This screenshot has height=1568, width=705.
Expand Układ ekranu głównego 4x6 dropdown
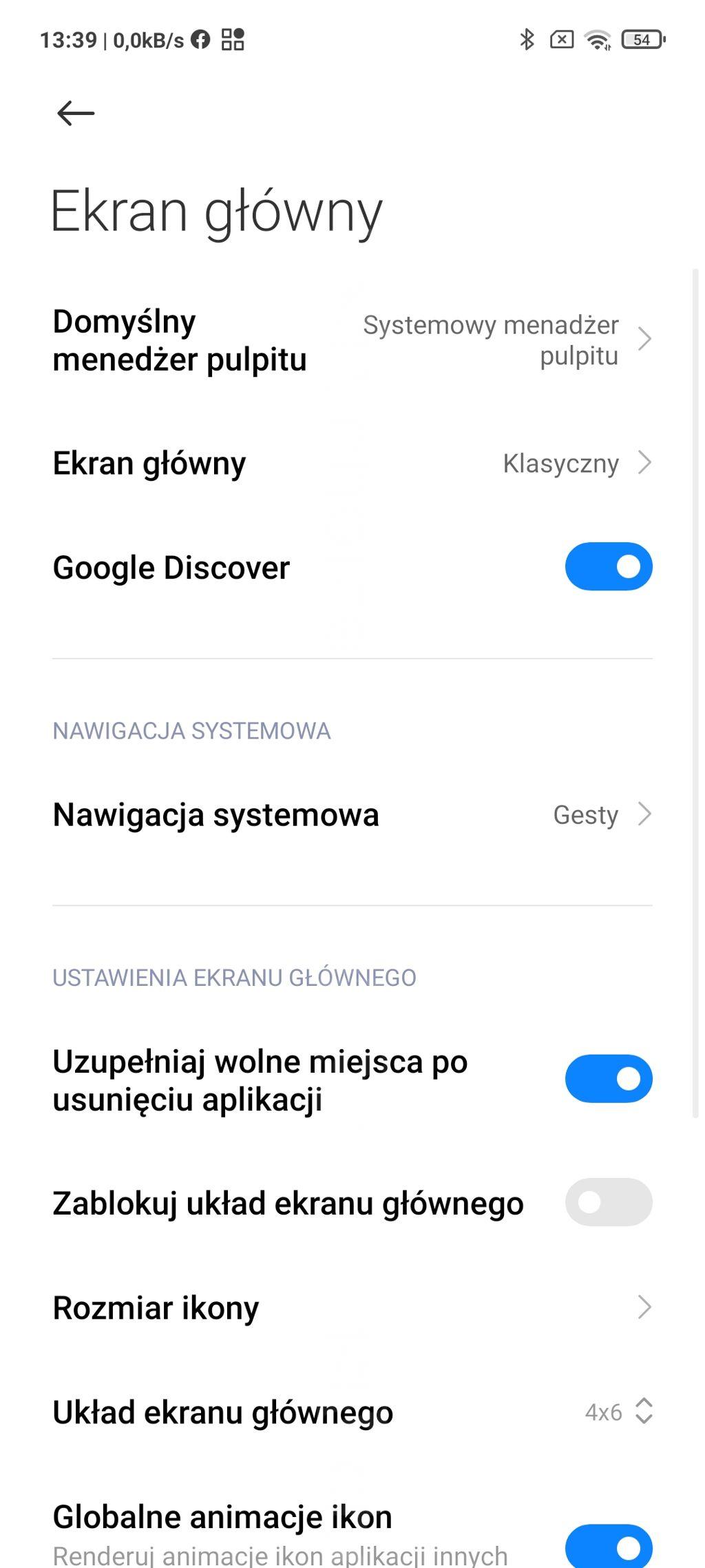[x=618, y=1412]
